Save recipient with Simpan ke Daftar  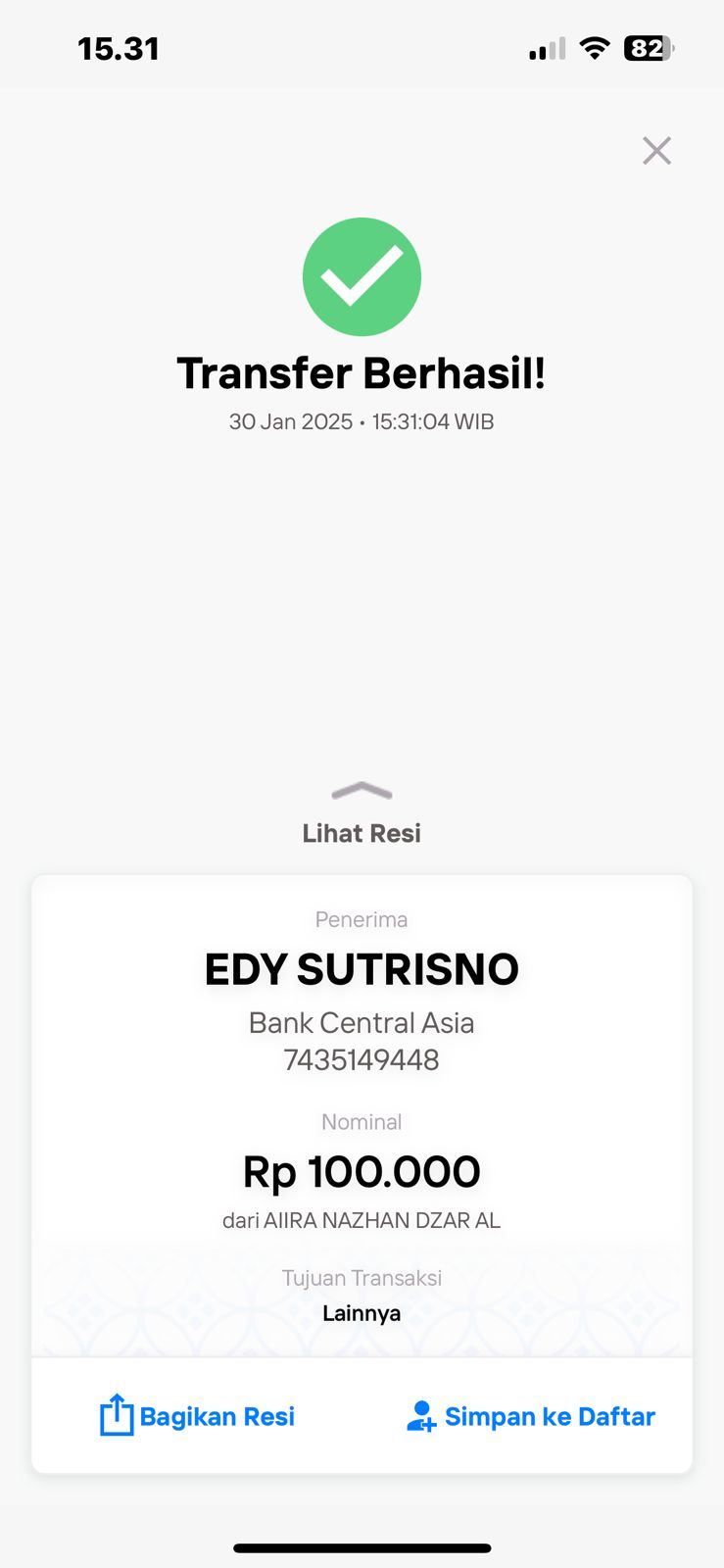(531, 1416)
